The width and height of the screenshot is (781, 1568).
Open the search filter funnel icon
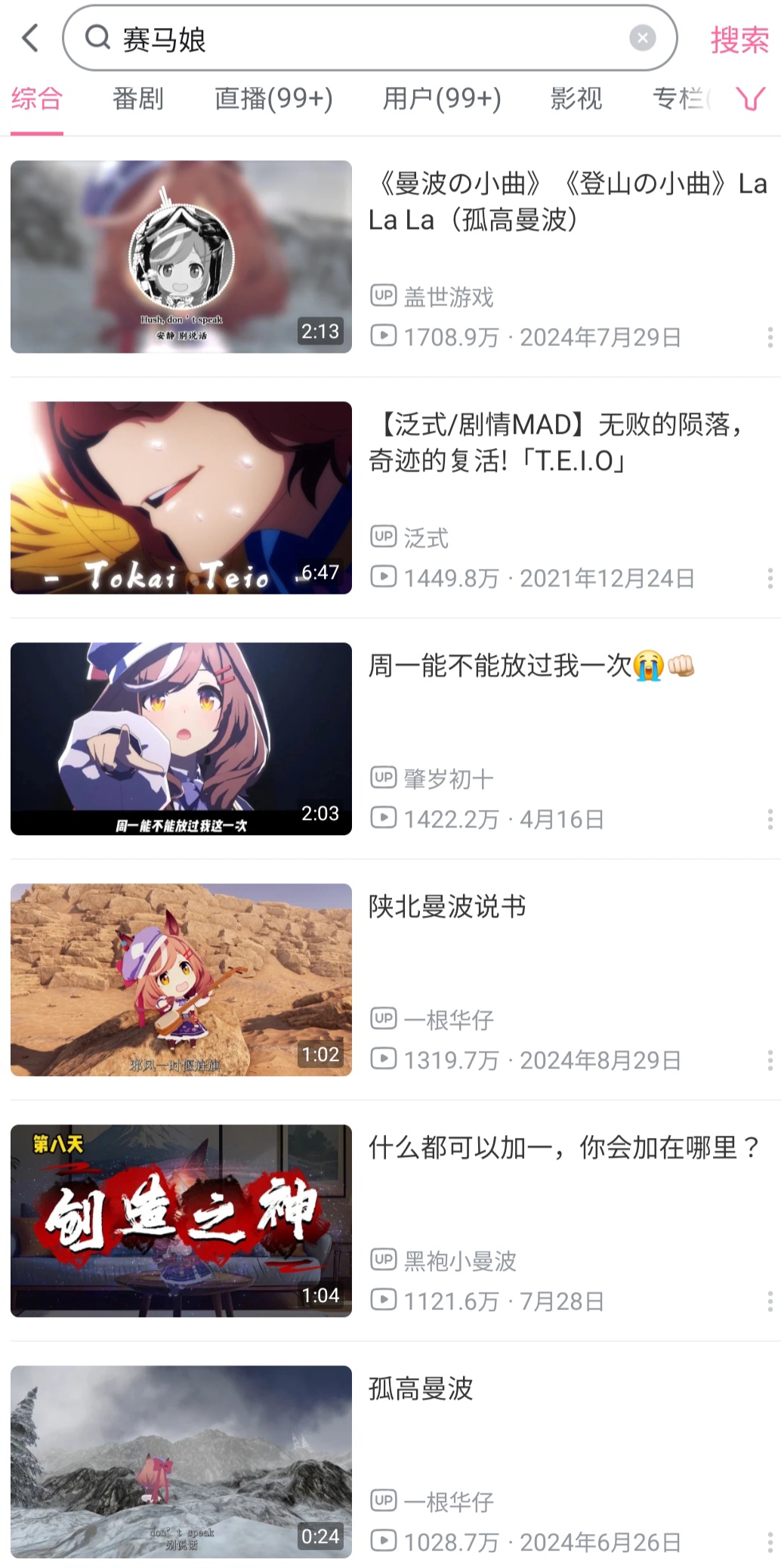tap(750, 98)
